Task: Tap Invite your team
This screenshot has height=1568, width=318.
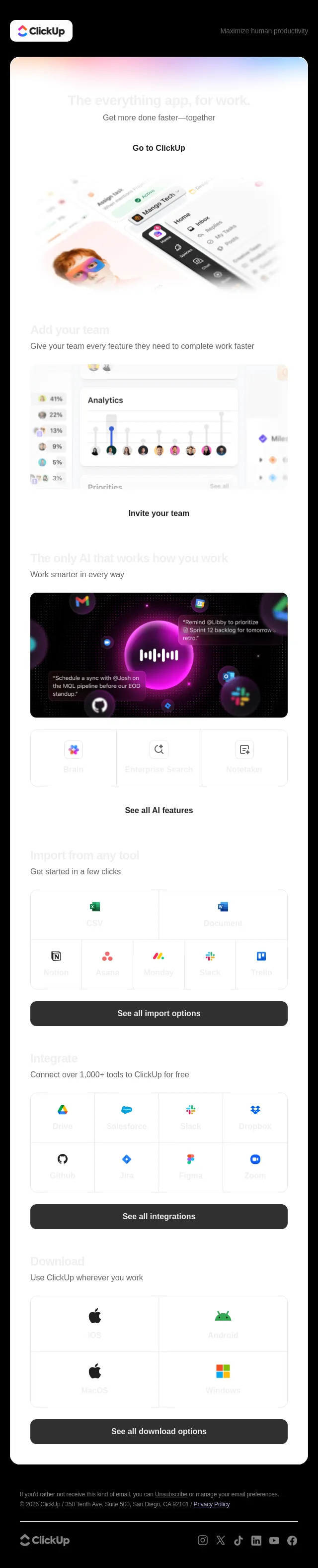Action: point(159,513)
